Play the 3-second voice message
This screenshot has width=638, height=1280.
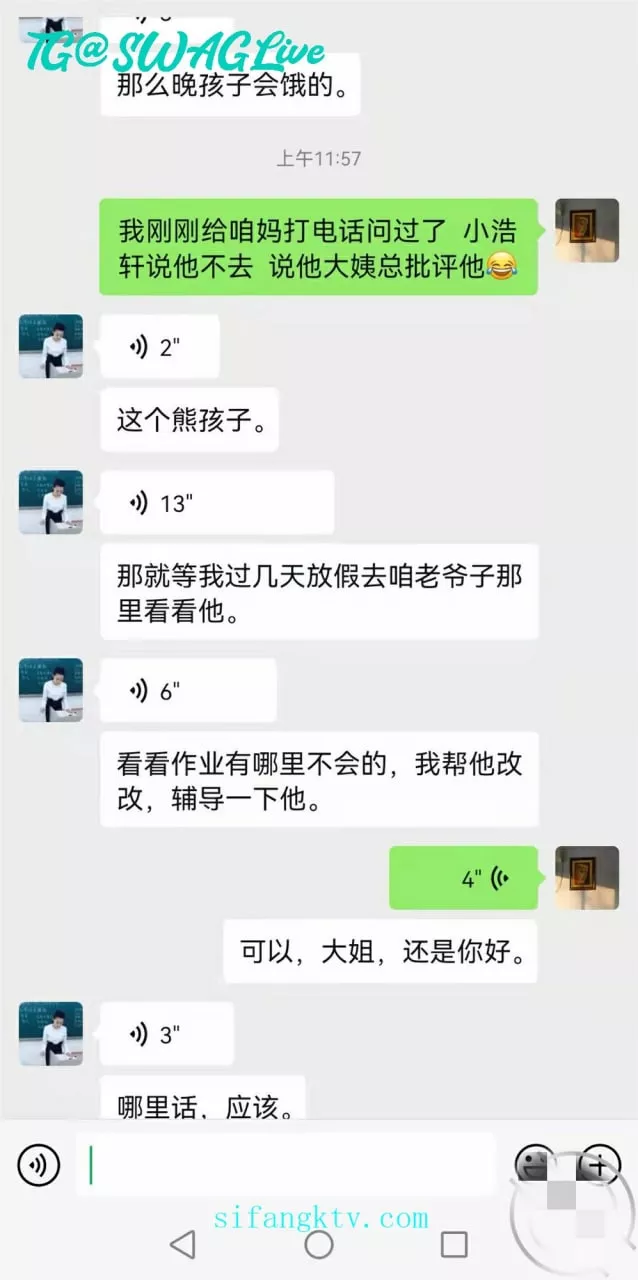[x=167, y=1034]
